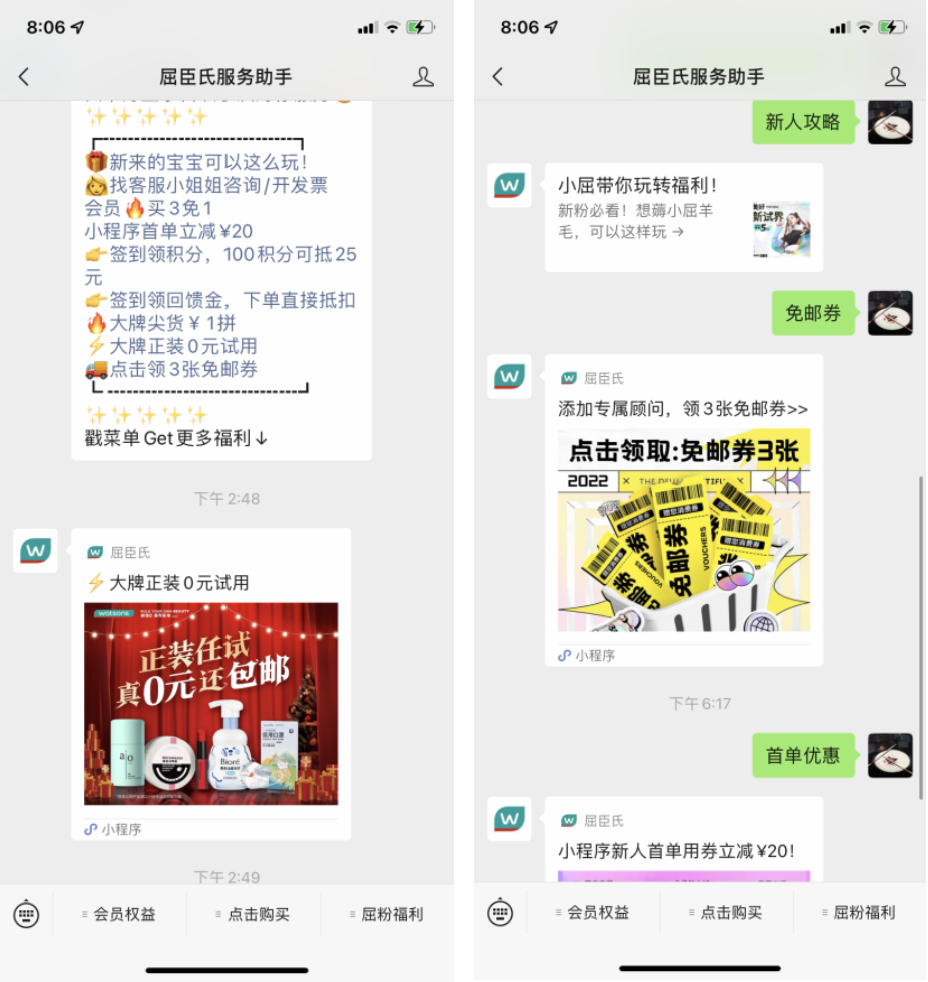Tap the avatar beside the 新人攻略 message
Viewport: 928px width, 982px height.
889,122
